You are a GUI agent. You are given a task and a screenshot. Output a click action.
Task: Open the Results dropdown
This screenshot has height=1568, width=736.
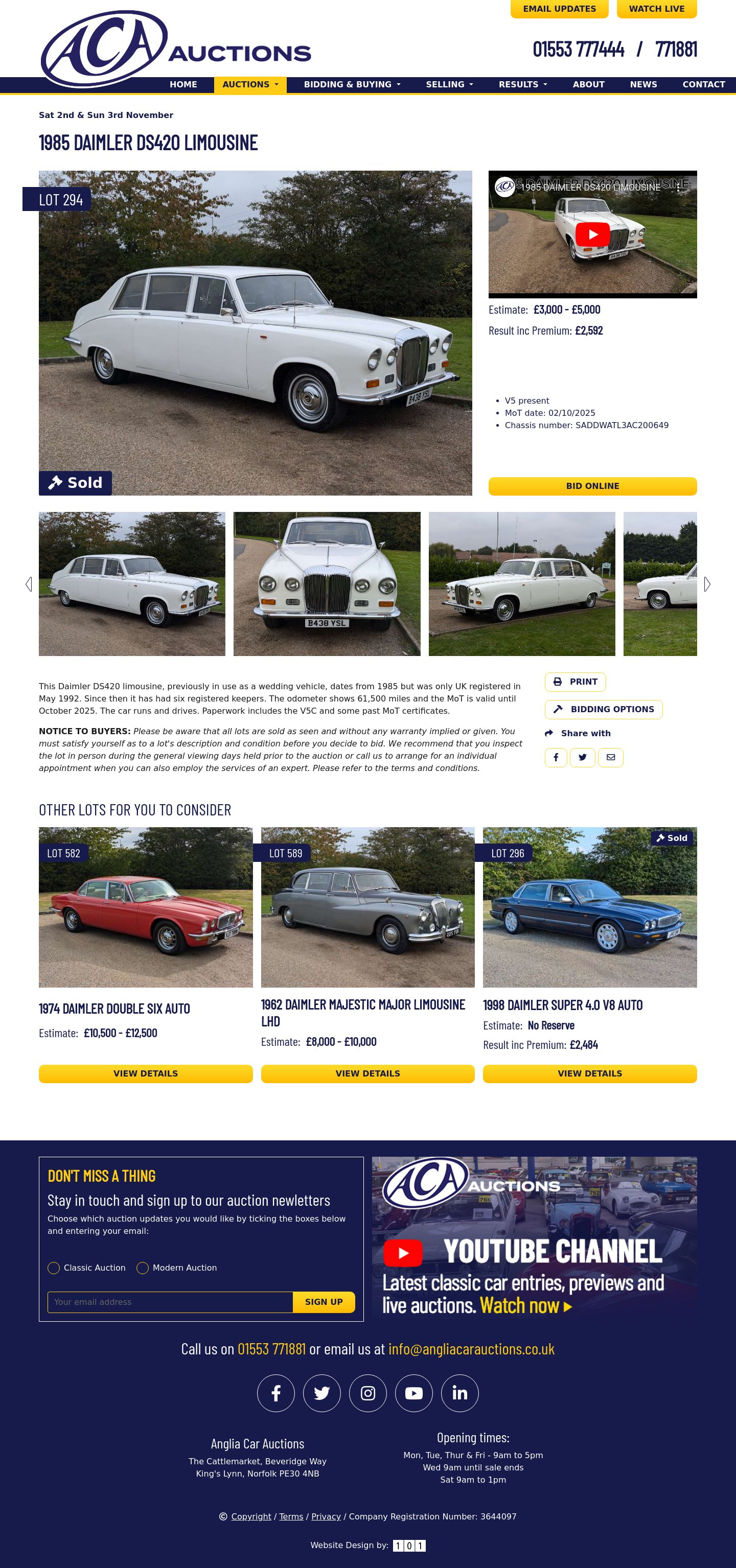(x=522, y=85)
